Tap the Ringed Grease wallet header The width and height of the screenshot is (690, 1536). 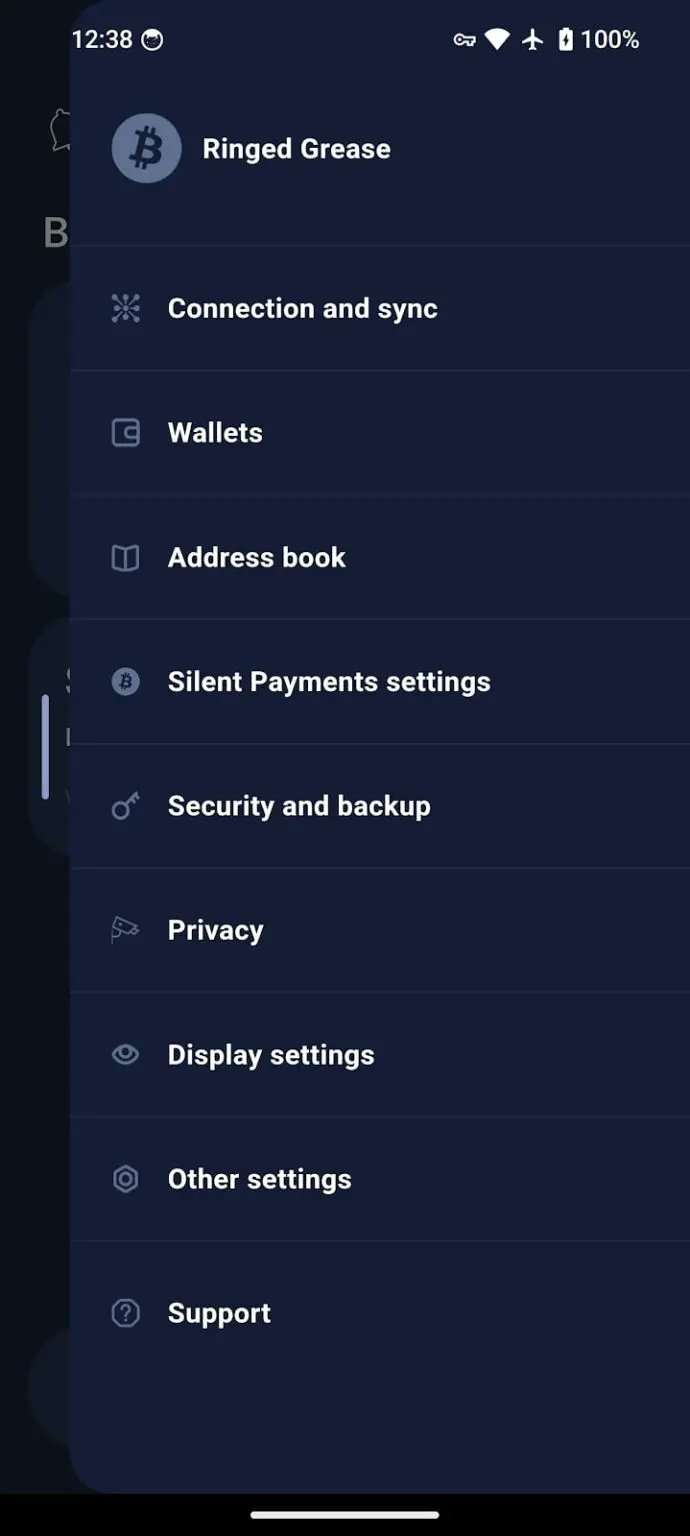coord(296,149)
